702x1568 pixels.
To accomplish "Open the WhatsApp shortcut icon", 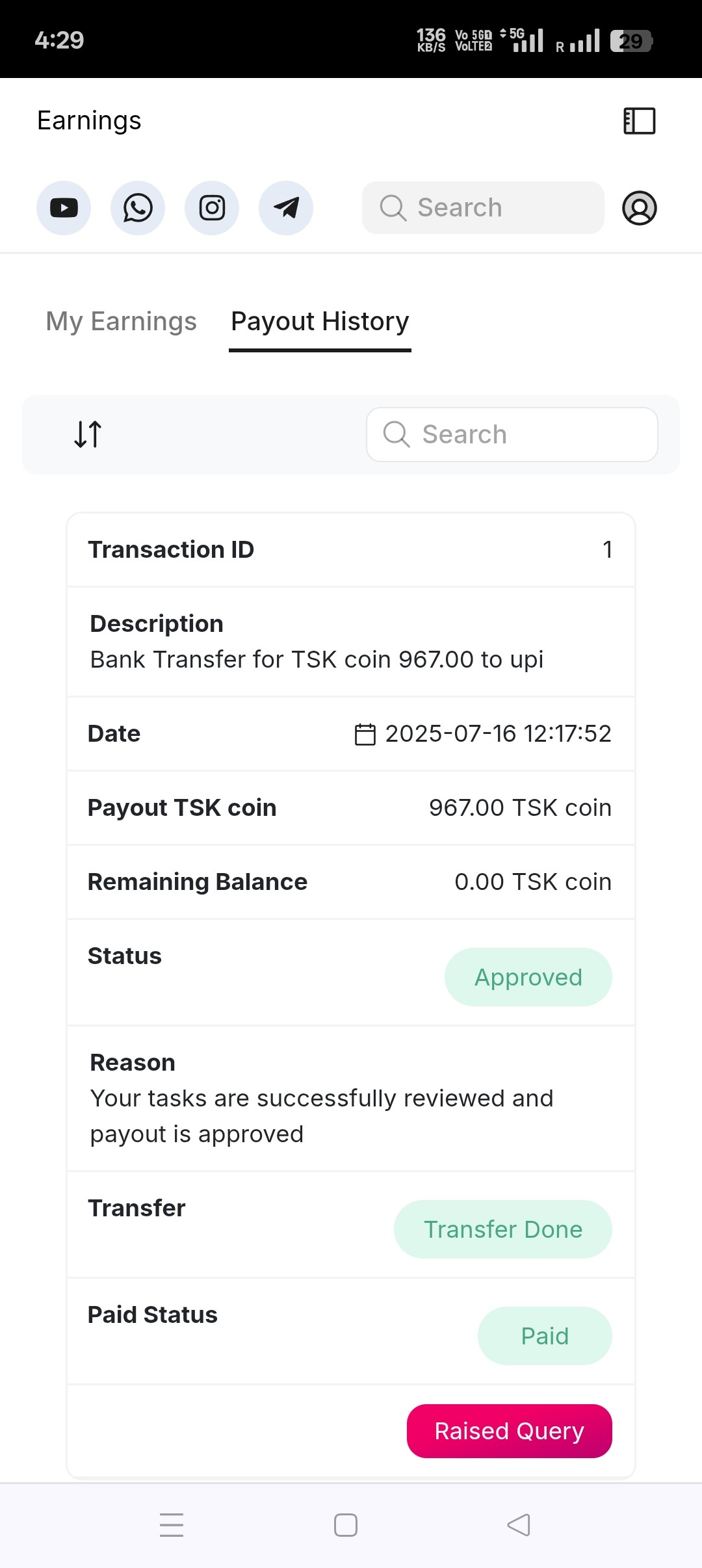I will 138,208.
